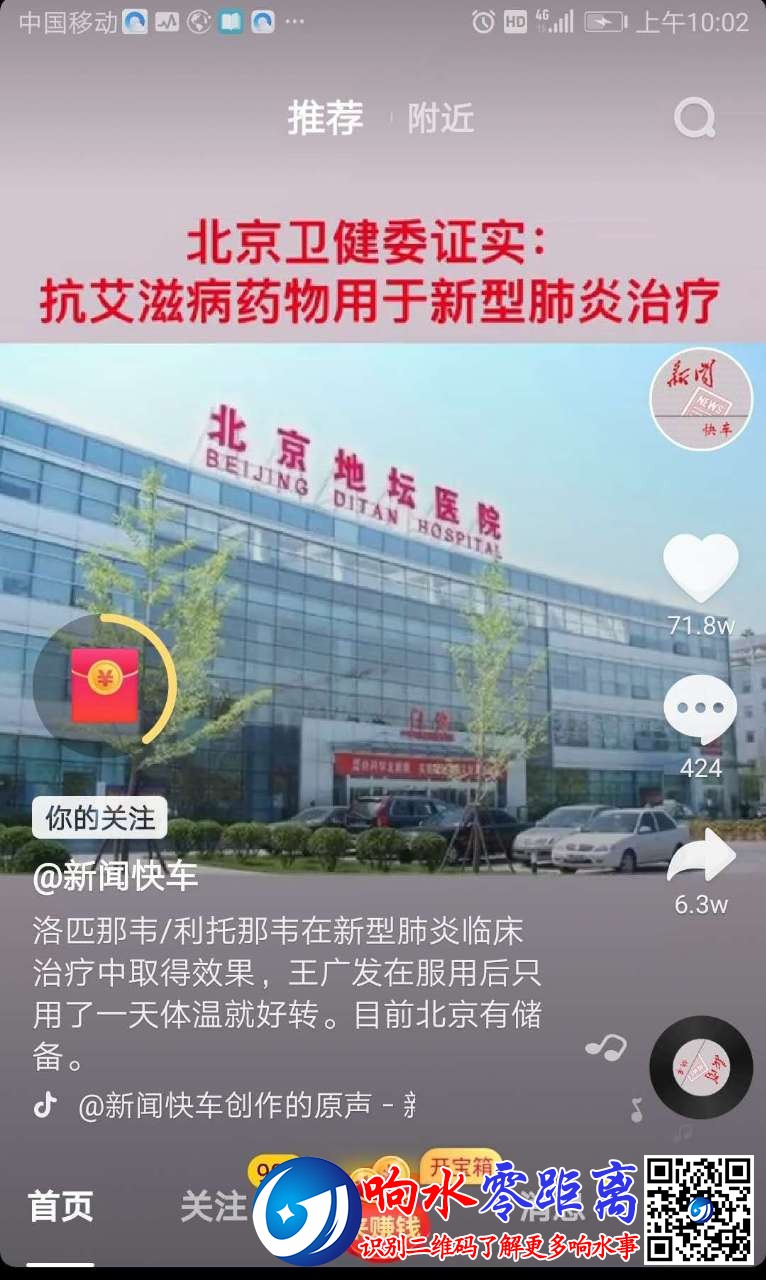Select the 推荐 tab

pos(325,119)
